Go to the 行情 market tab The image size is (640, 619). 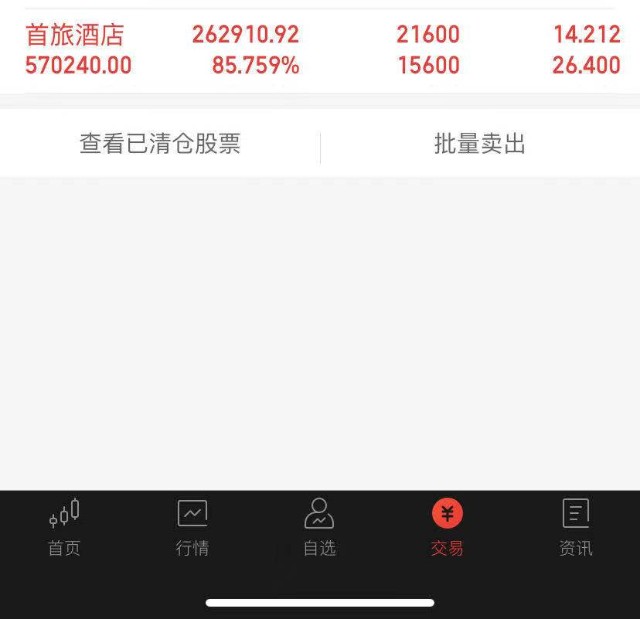[x=192, y=528]
